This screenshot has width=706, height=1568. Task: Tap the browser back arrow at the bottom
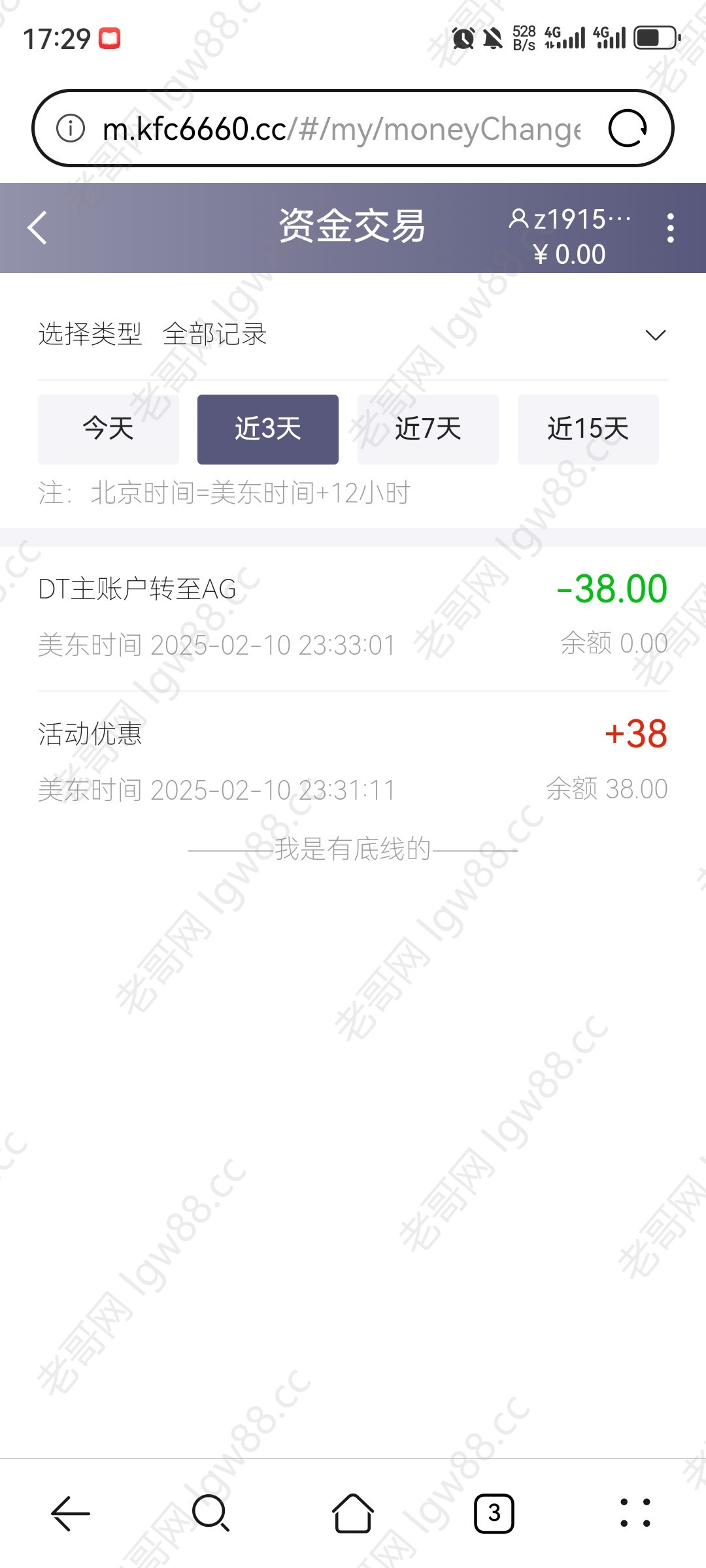click(71, 1513)
